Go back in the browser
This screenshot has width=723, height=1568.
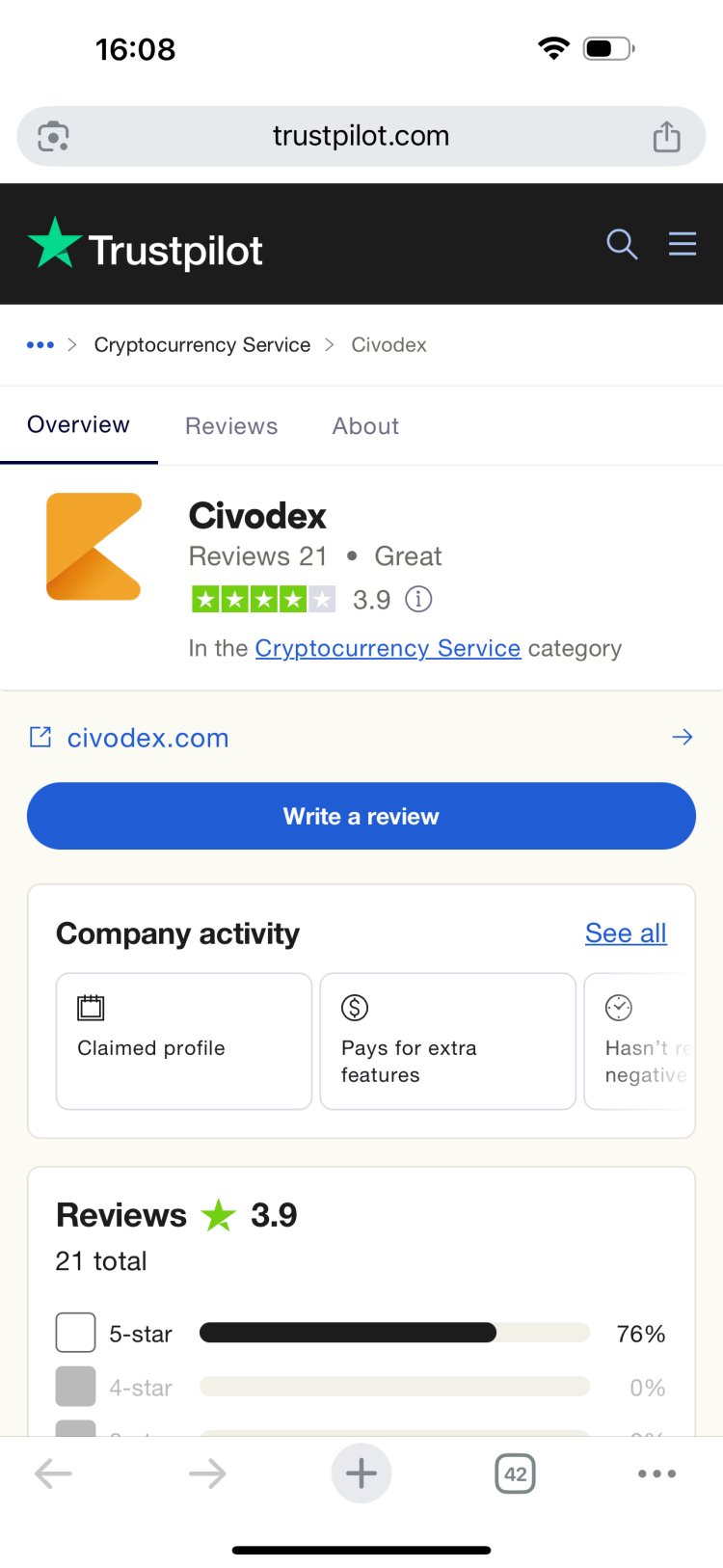pos(53,1473)
